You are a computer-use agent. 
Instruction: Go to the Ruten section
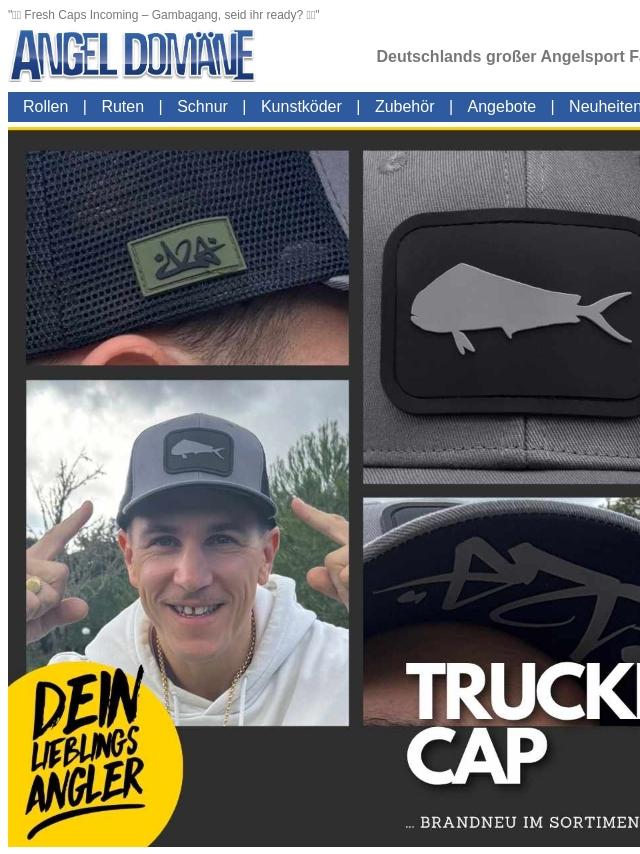(122, 107)
